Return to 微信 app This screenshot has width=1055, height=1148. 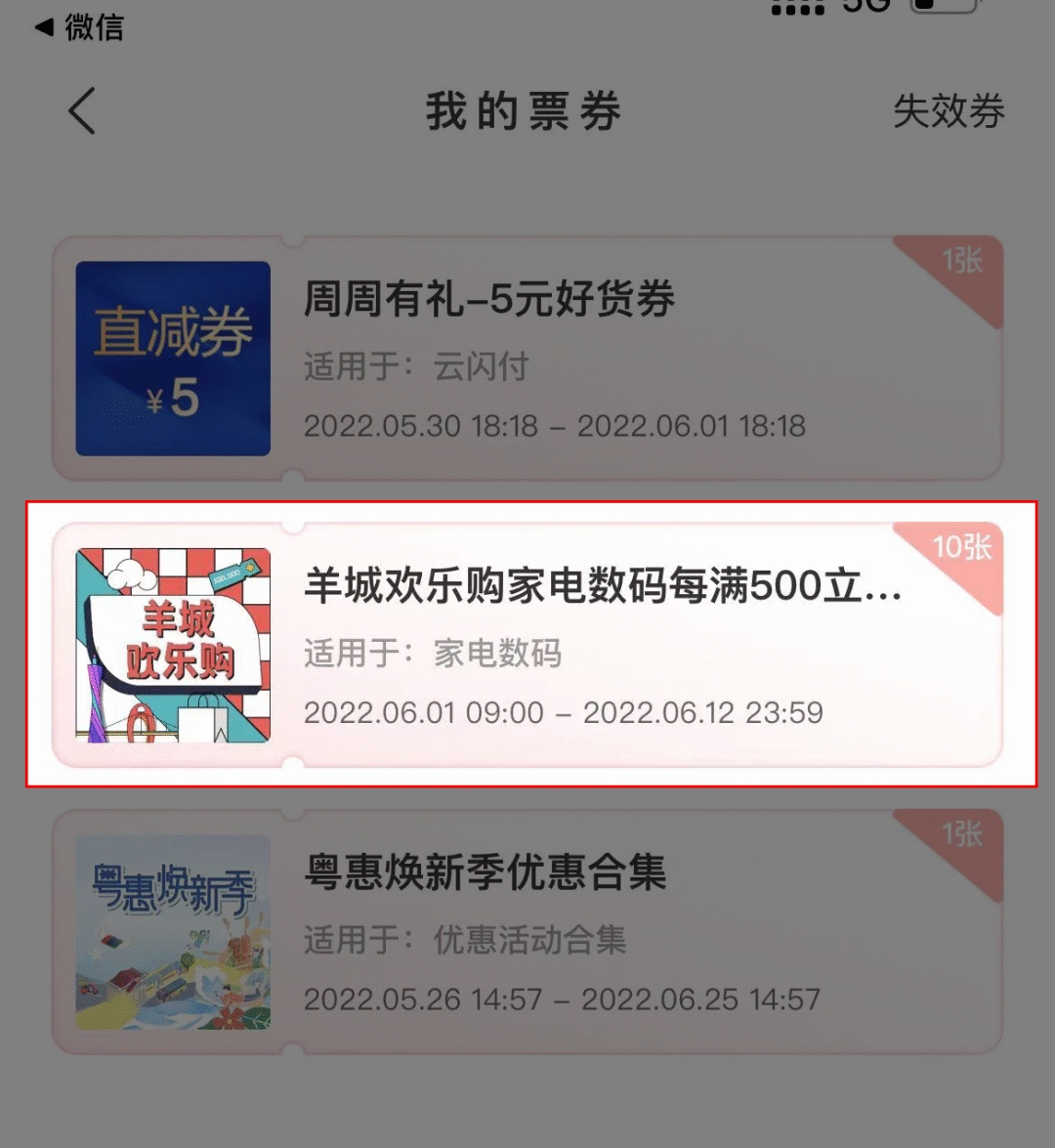point(80,27)
